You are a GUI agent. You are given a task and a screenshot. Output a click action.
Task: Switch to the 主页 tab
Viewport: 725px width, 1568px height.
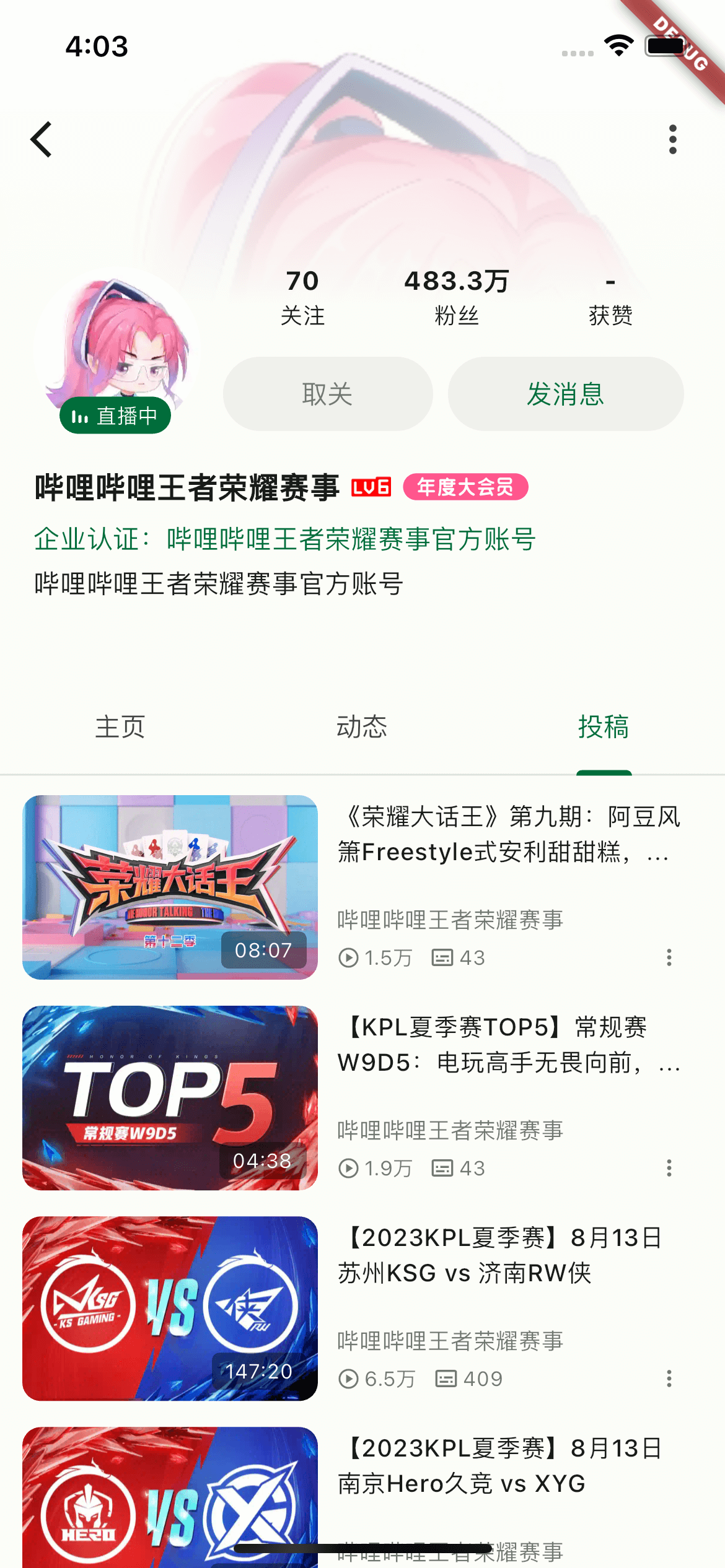pos(120,726)
